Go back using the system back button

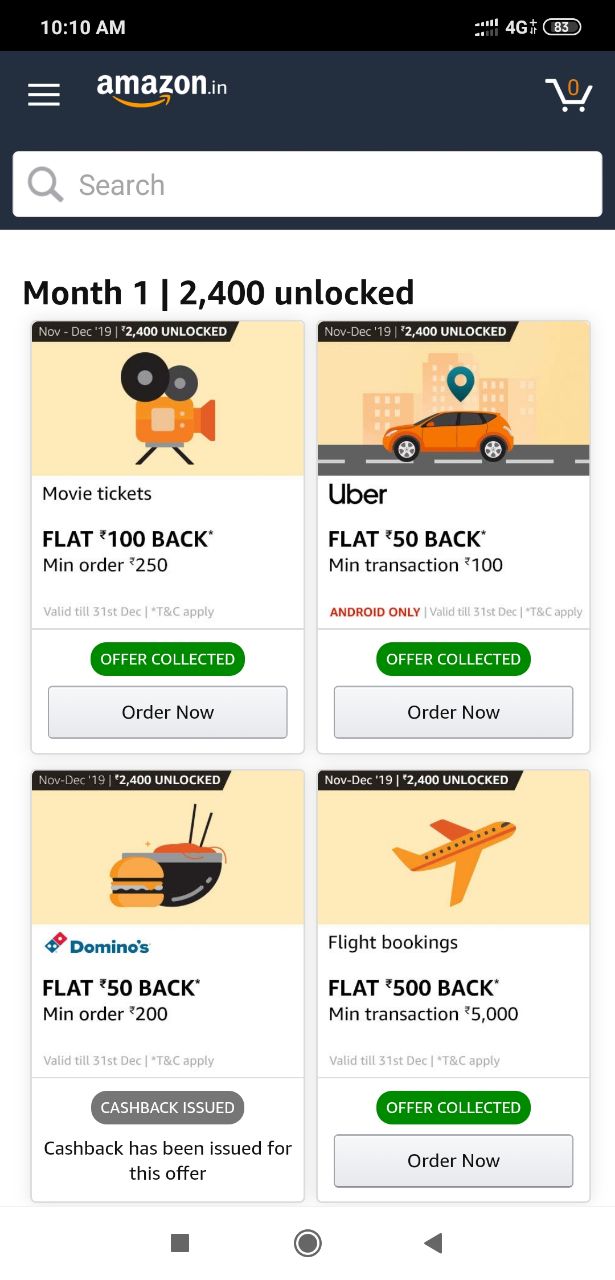click(x=433, y=1243)
